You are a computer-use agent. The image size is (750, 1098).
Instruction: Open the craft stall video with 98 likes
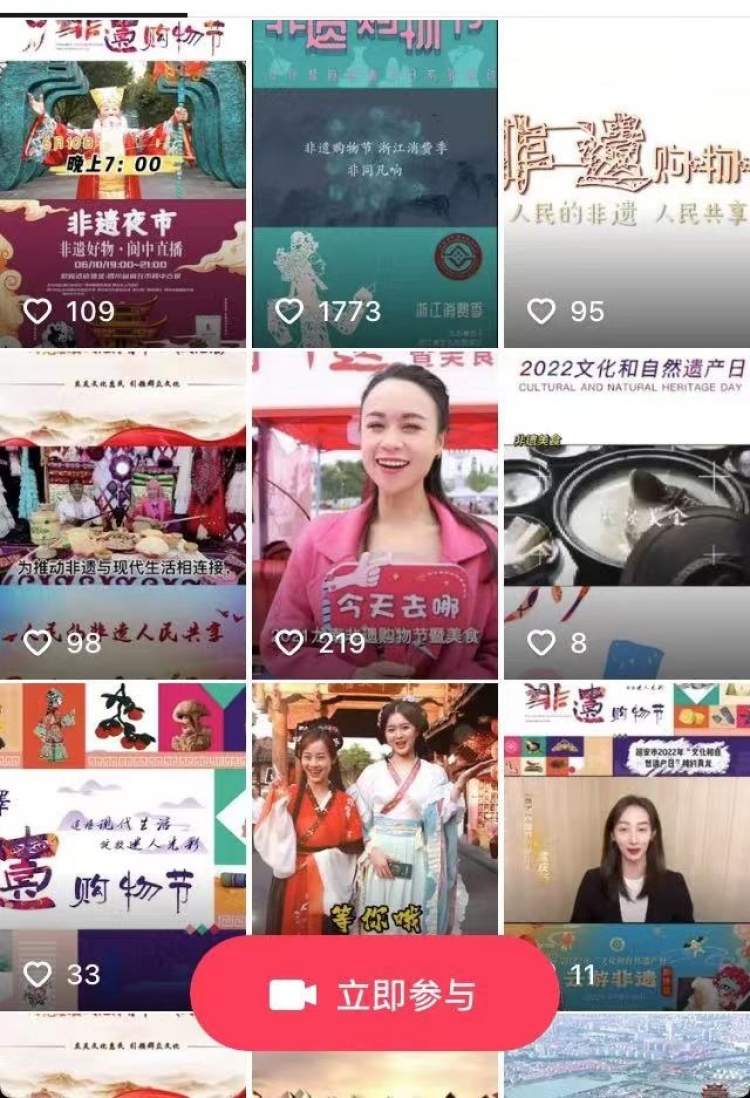click(122, 510)
